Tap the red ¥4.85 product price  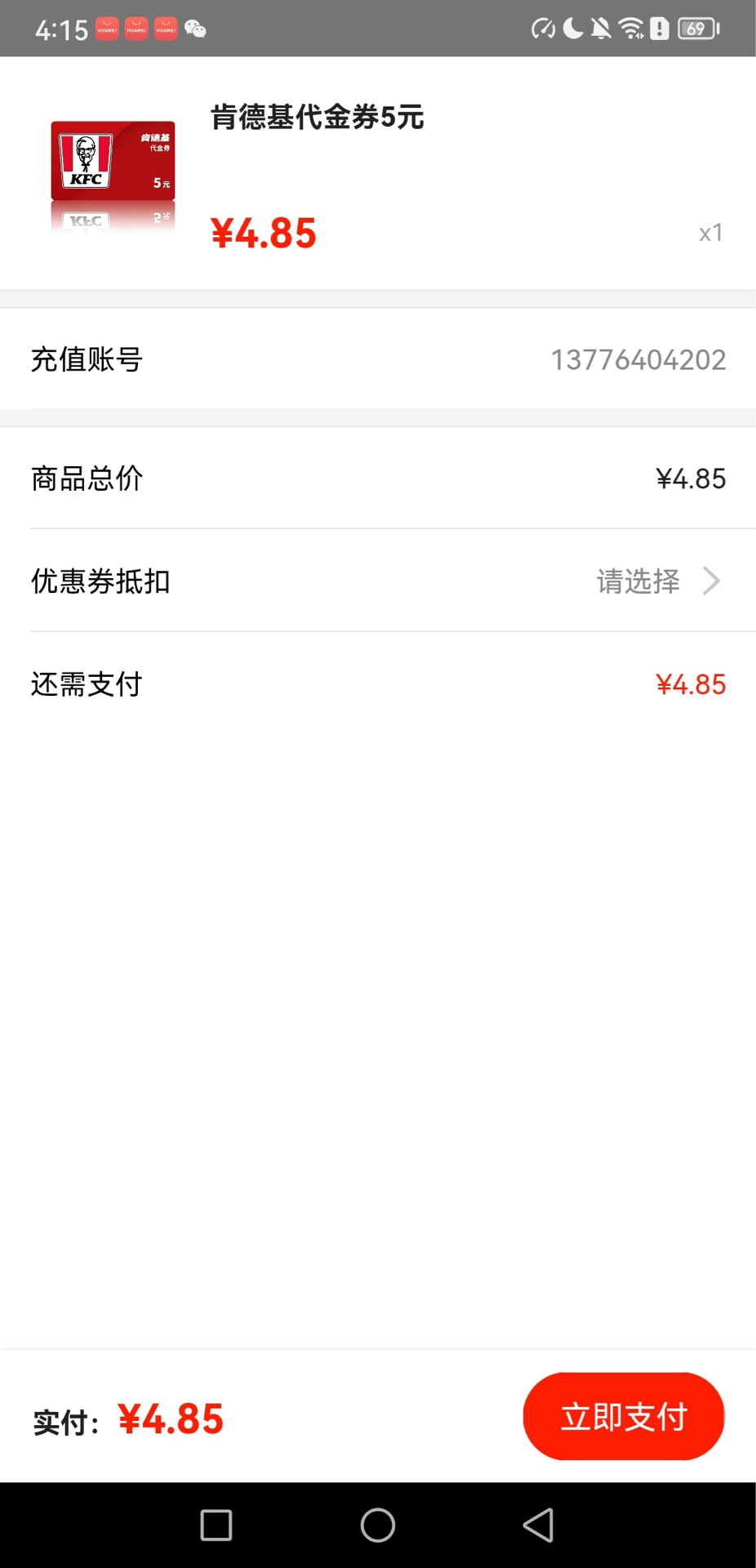coord(262,234)
